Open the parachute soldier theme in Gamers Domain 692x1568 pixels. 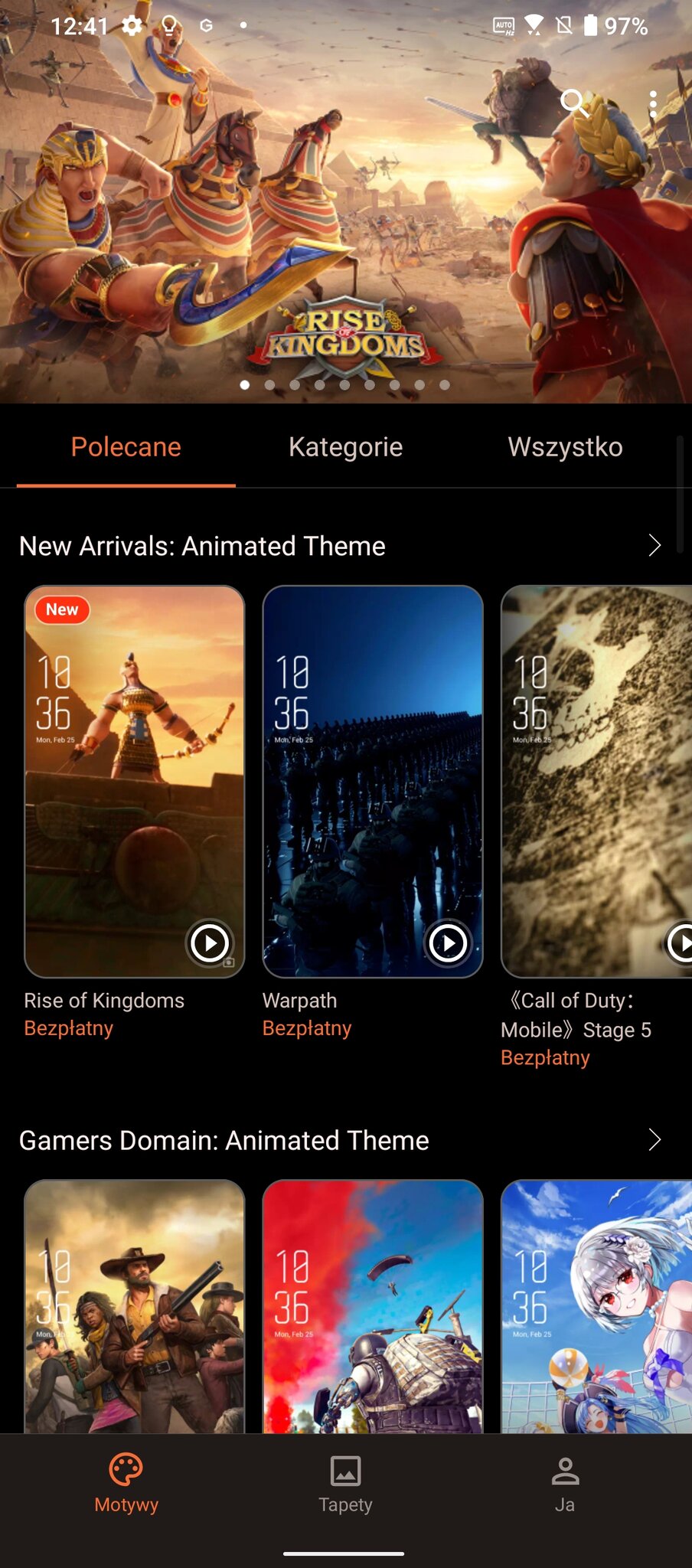point(373,1305)
